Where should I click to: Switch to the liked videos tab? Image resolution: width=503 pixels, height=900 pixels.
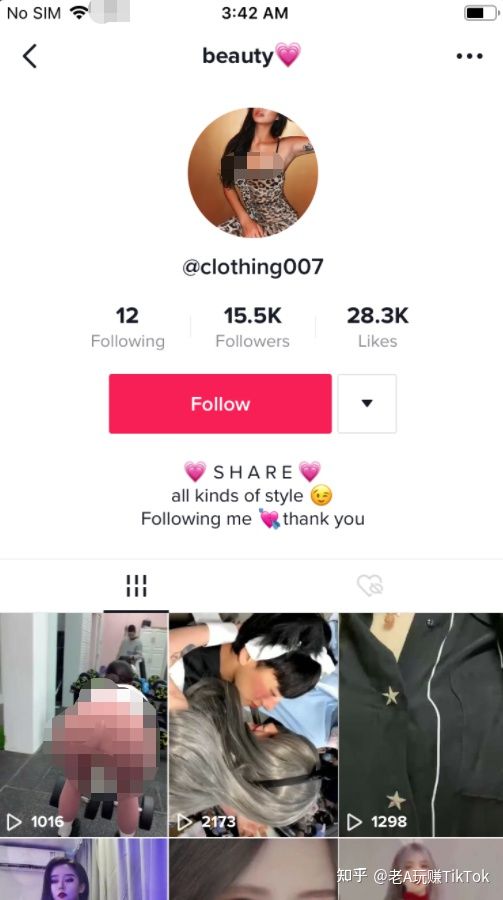click(x=370, y=586)
